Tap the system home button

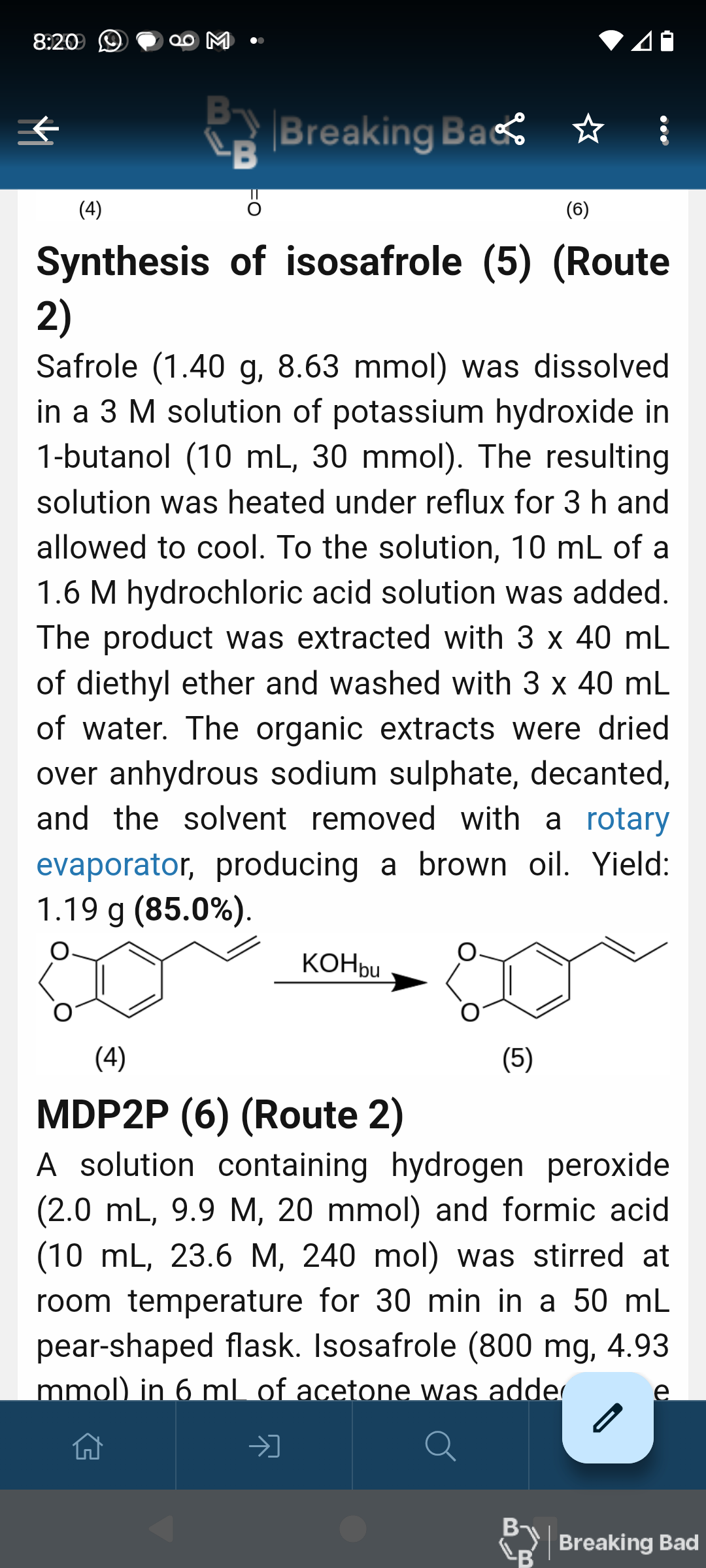pyautogui.click(x=353, y=1529)
